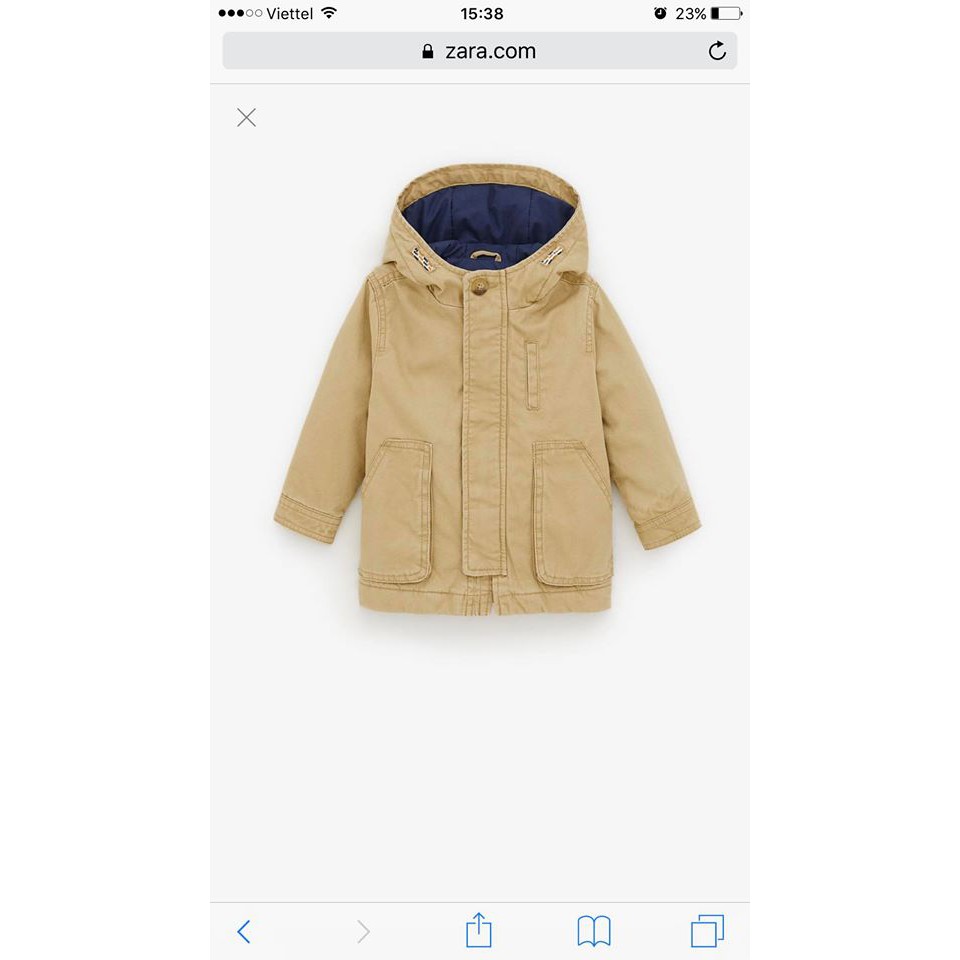960x960 pixels.
Task: Open the bookmarks book icon
Action: (x=594, y=932)
